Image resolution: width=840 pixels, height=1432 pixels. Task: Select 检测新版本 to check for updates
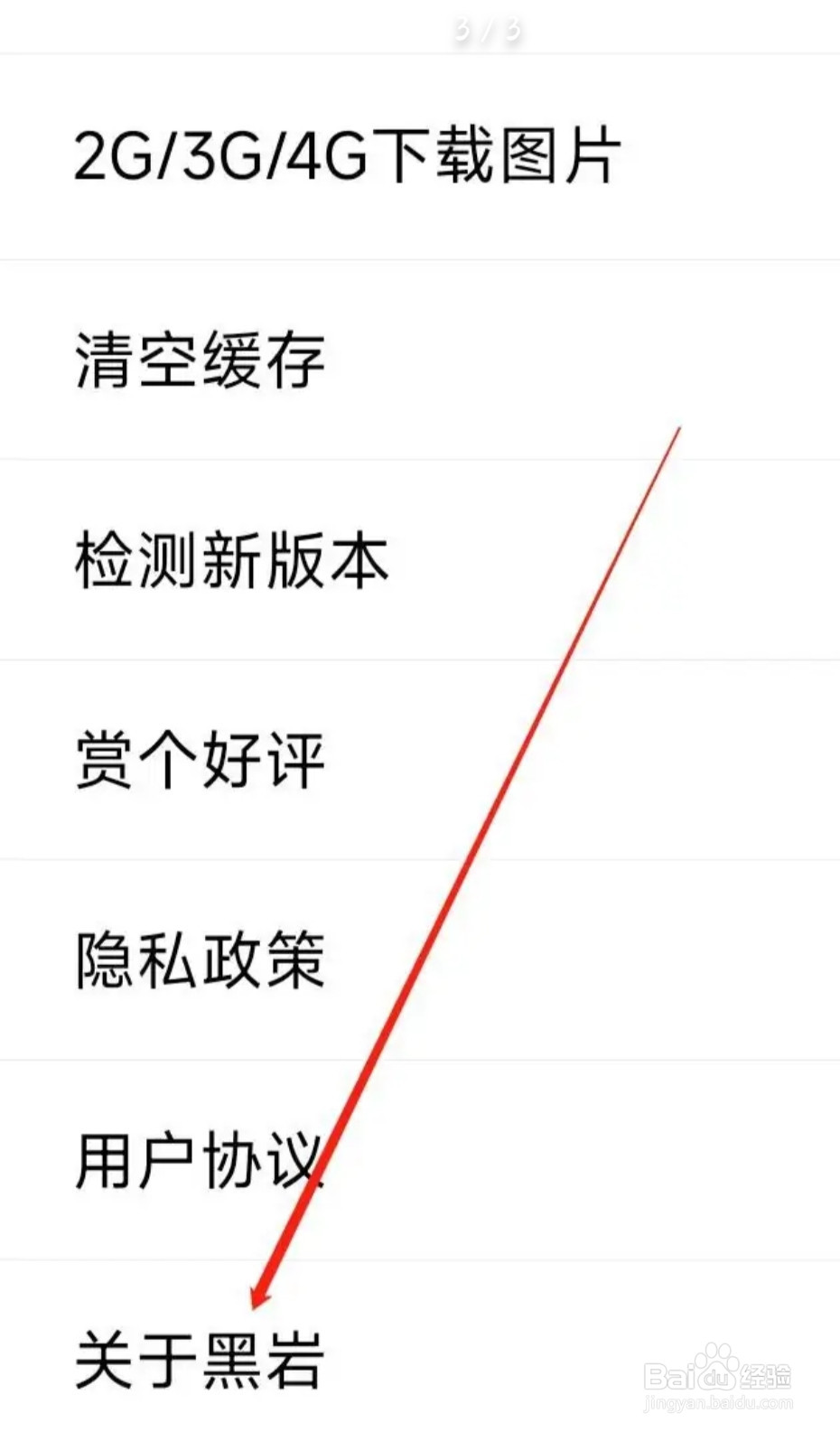point(230,560)
